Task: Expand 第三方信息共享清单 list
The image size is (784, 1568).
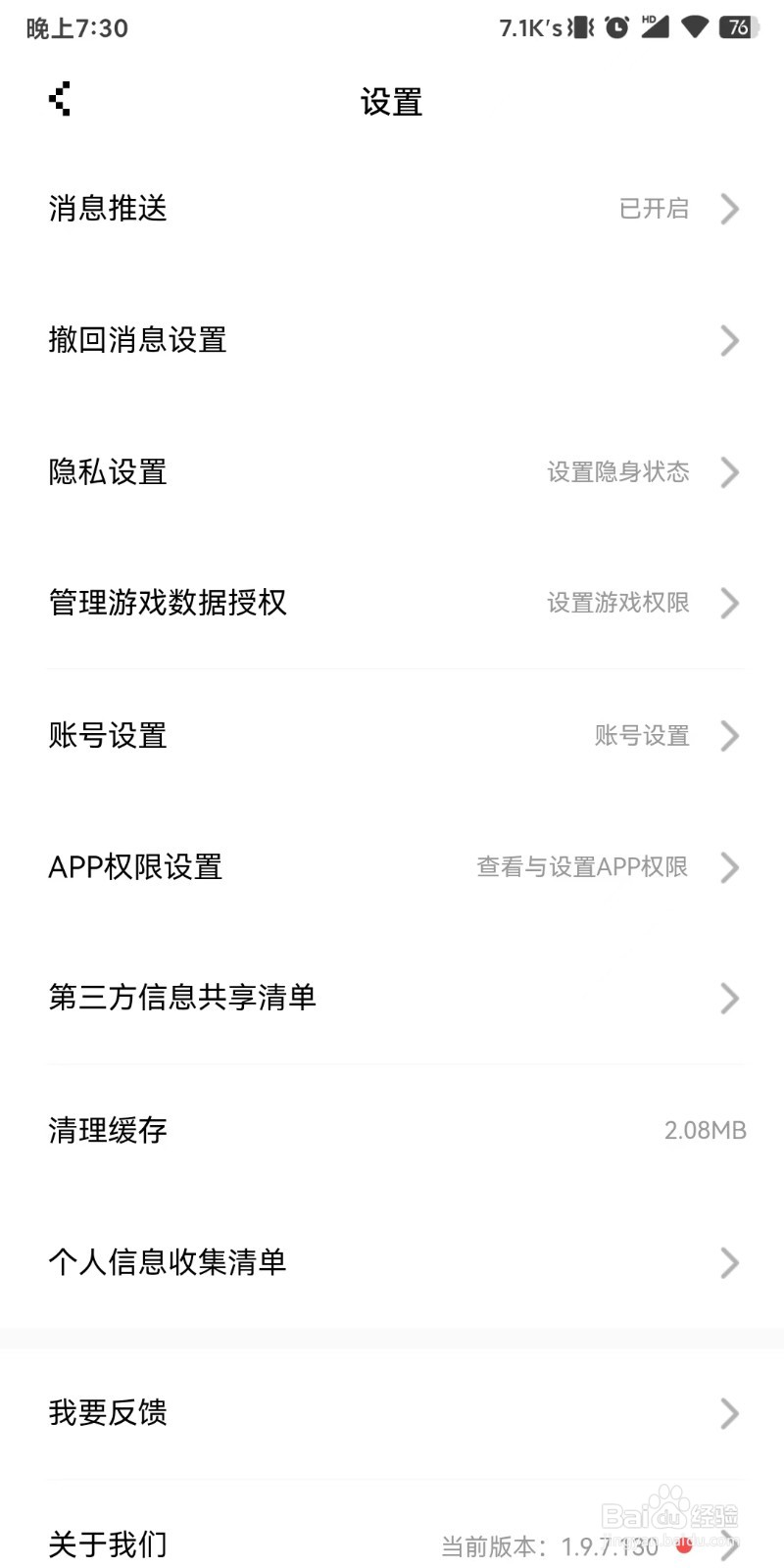Action: (182, 998)
